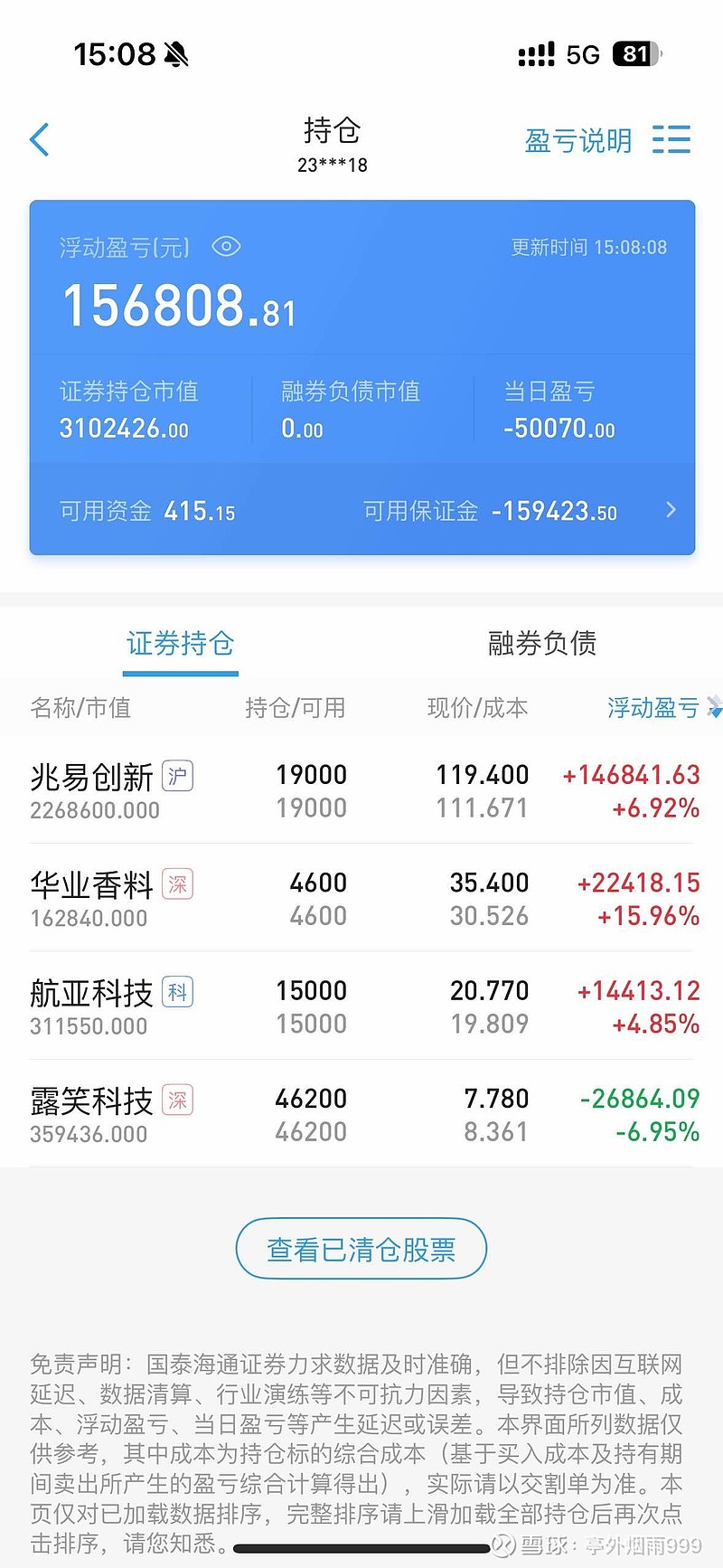This screenshot has width=723, height=1568.
Task: Open the 华业香料 holding row
Action: click(x=361, y=898)
